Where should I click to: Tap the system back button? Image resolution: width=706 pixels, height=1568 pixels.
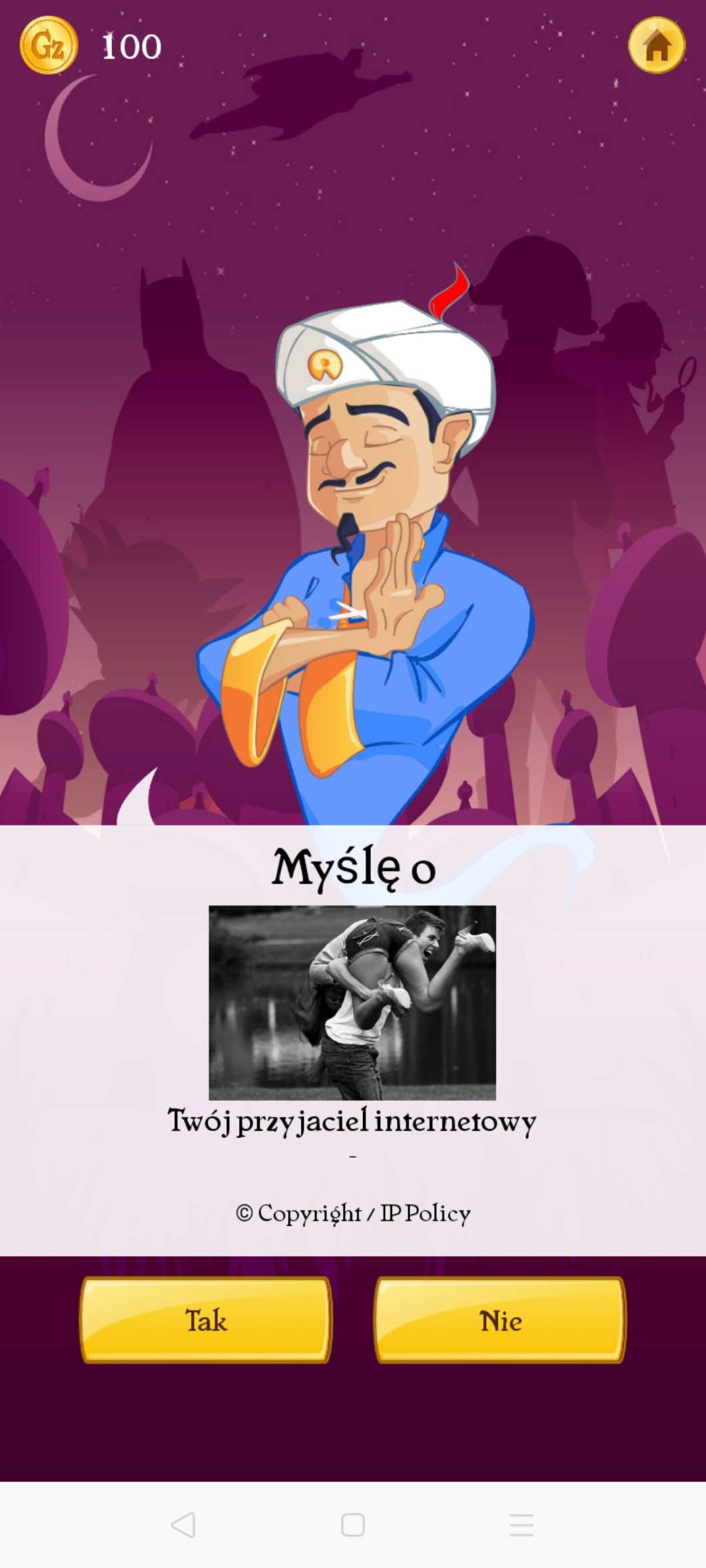tap(183, 1525)
